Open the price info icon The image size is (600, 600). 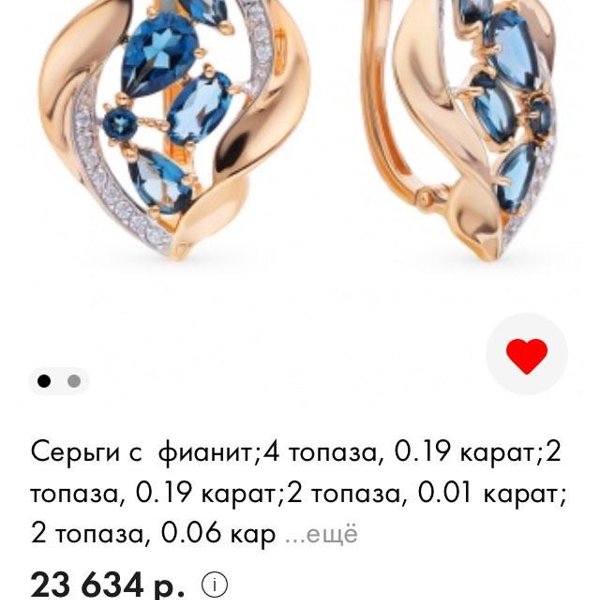point(216,584)
